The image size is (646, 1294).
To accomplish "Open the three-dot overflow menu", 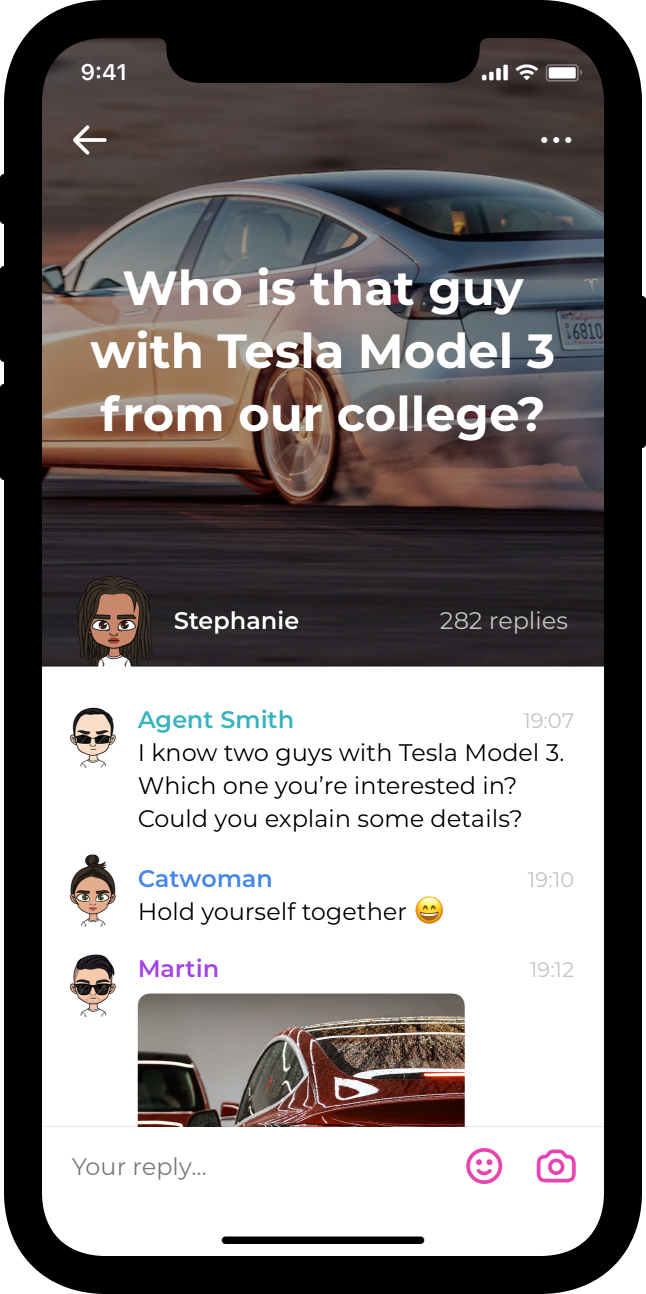I will coord(556,140).
